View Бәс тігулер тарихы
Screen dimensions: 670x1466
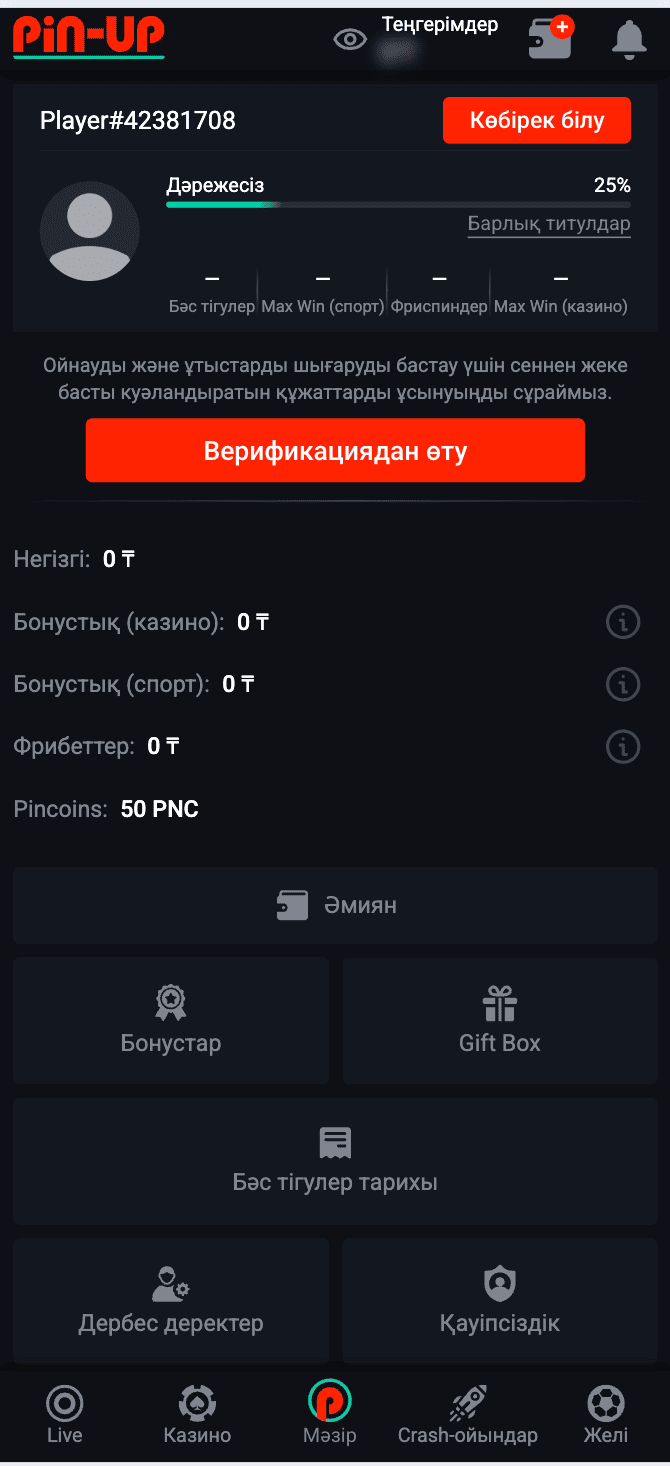pyautogui.click(x=335, y=1161)
